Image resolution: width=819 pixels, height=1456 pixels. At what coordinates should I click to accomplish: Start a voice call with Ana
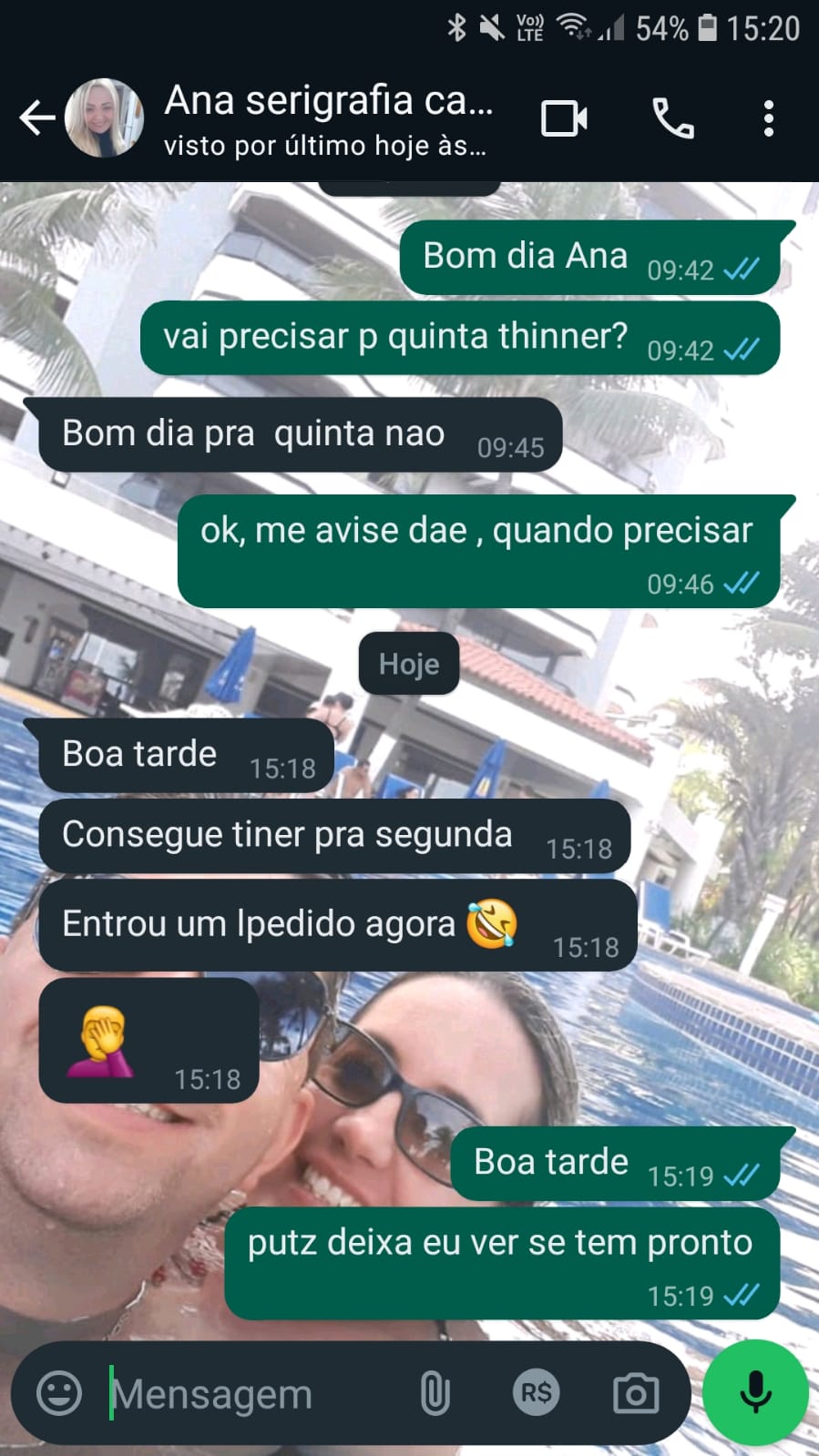(x=673, y=118)
